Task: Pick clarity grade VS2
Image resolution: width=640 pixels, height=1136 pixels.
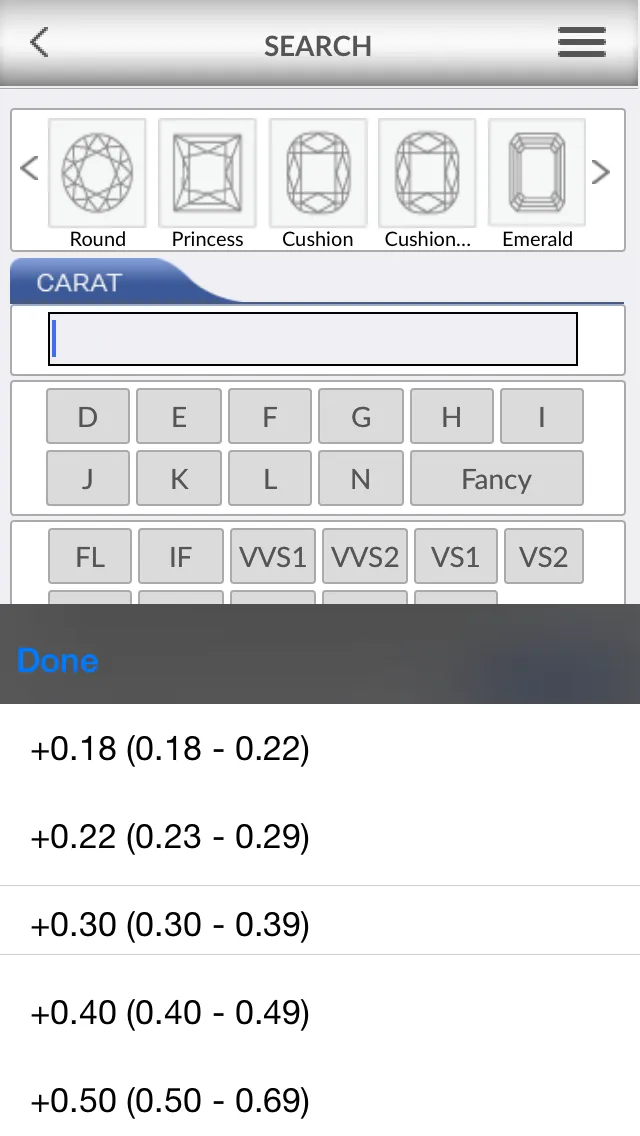Action: coord(543,556)
